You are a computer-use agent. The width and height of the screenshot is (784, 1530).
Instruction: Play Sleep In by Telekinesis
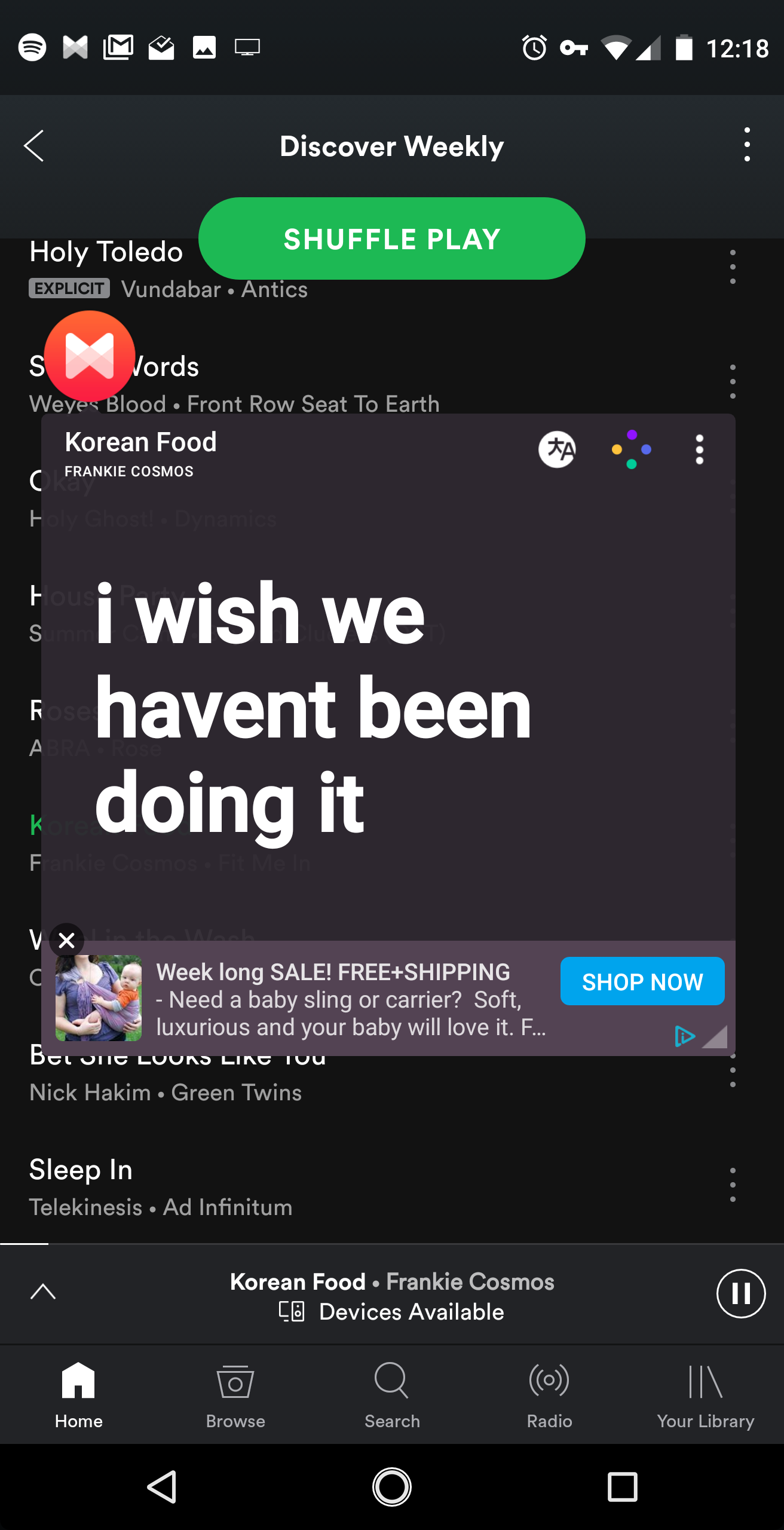tap(299, 1186)
